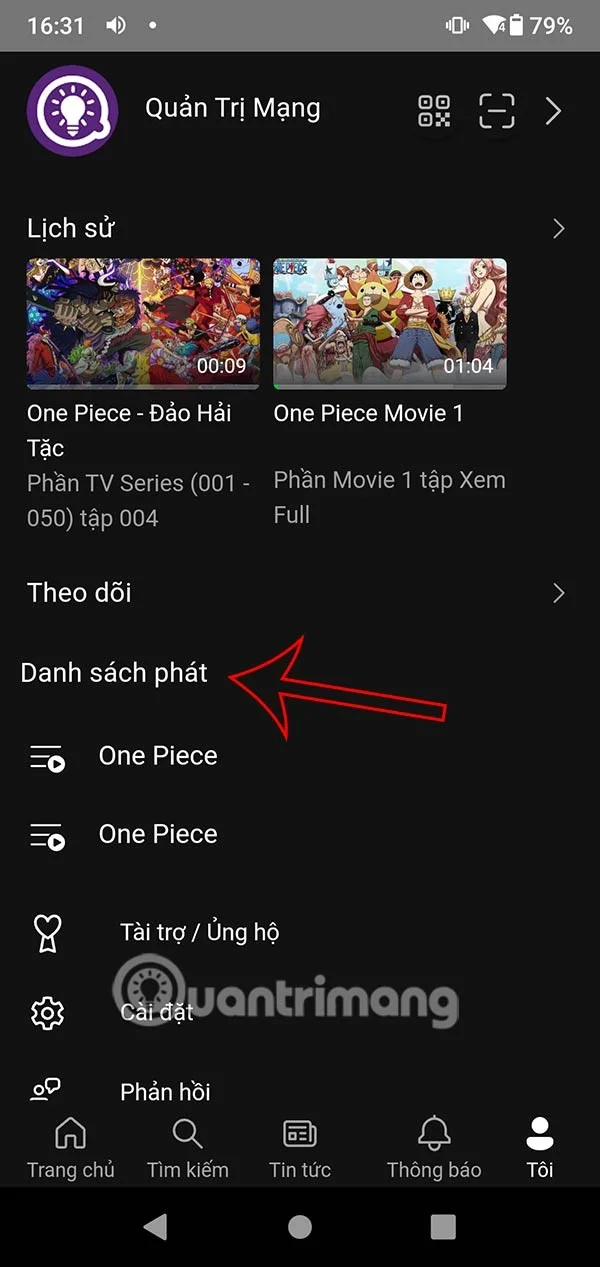The height and width of the screenshot is (1267, 600).
Task: Tap the system back button
Action: (155, 1227)
